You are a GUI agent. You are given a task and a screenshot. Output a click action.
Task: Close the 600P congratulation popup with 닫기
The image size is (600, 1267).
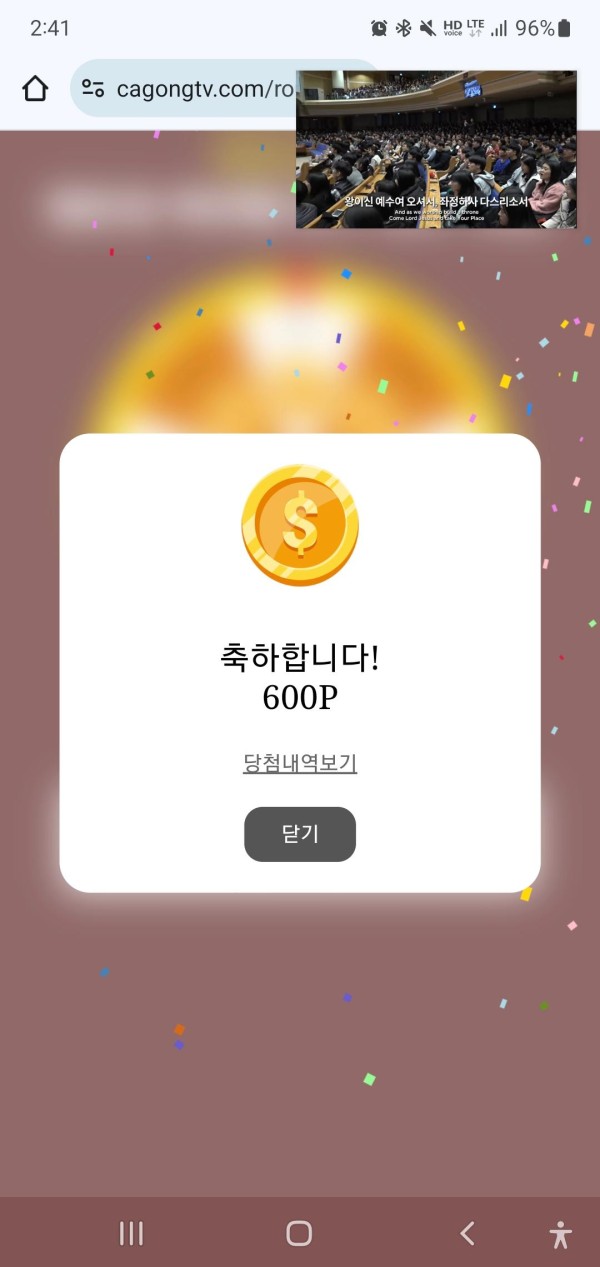[x=300, y=834]
